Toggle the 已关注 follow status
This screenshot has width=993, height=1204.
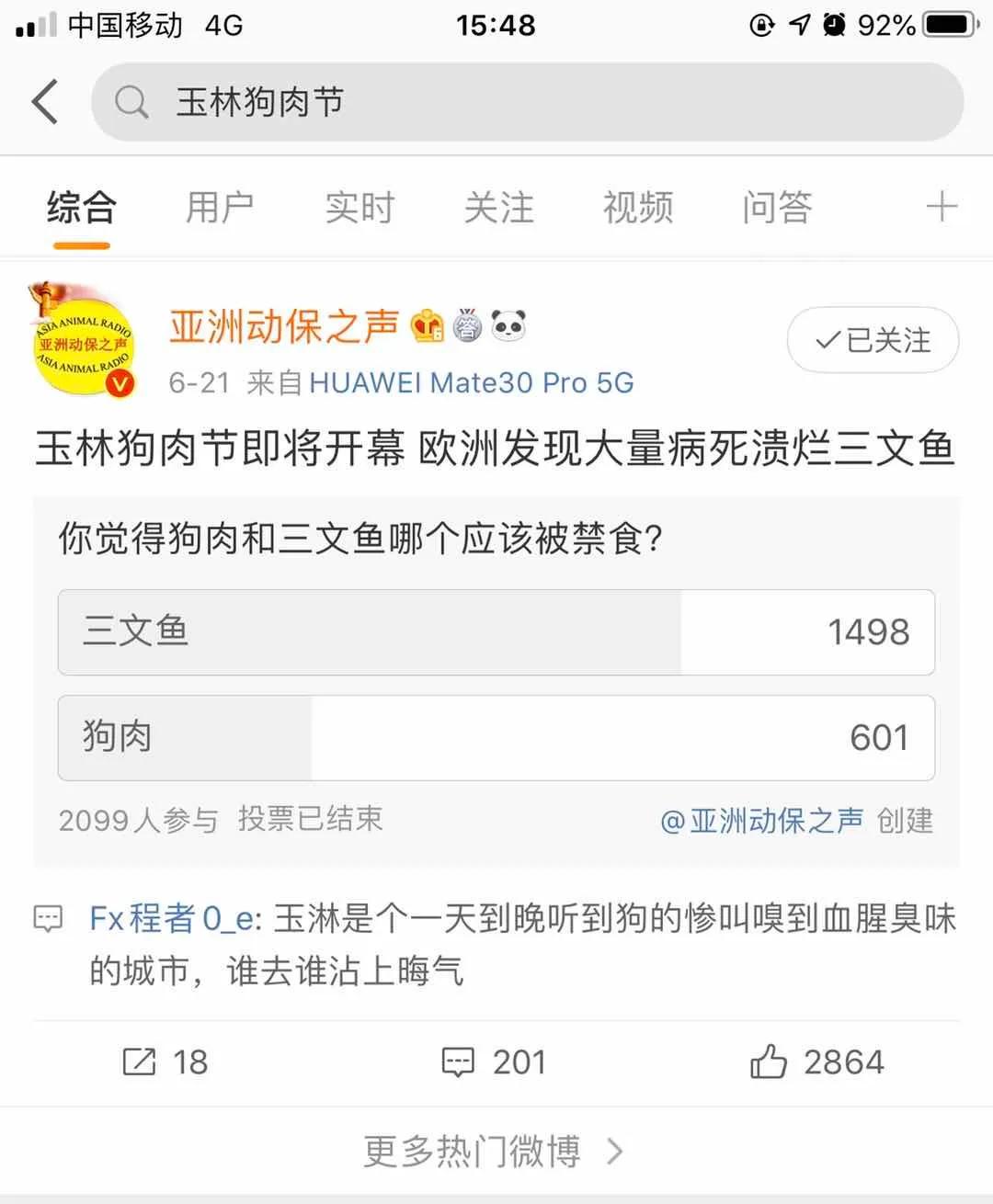(872, 340)
